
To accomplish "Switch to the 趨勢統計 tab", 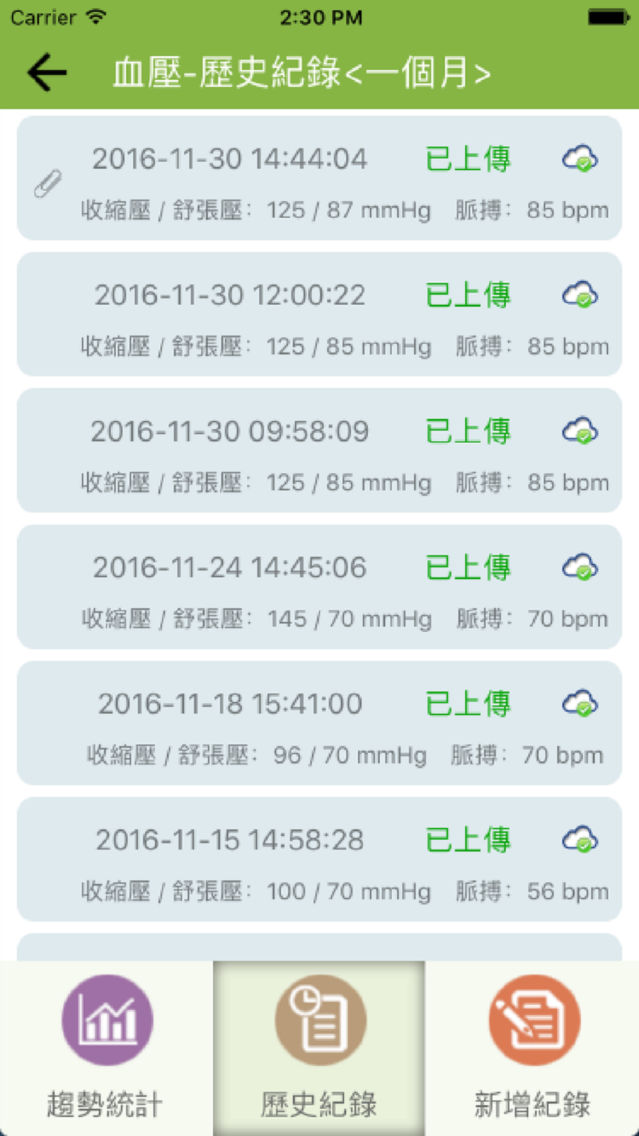I will pyautogui.click(x=106, y=1048).
